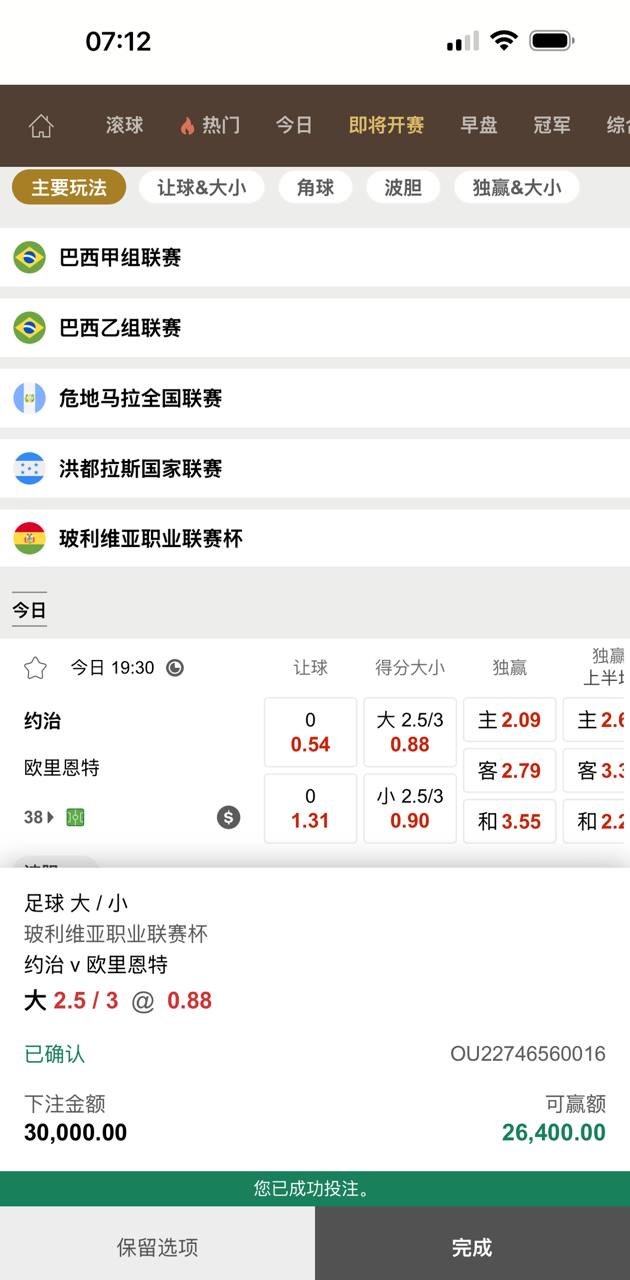Favorite the 约治 match star
Image resolution: width=630 pixels, height=1280 pixels.
point(36,668)
